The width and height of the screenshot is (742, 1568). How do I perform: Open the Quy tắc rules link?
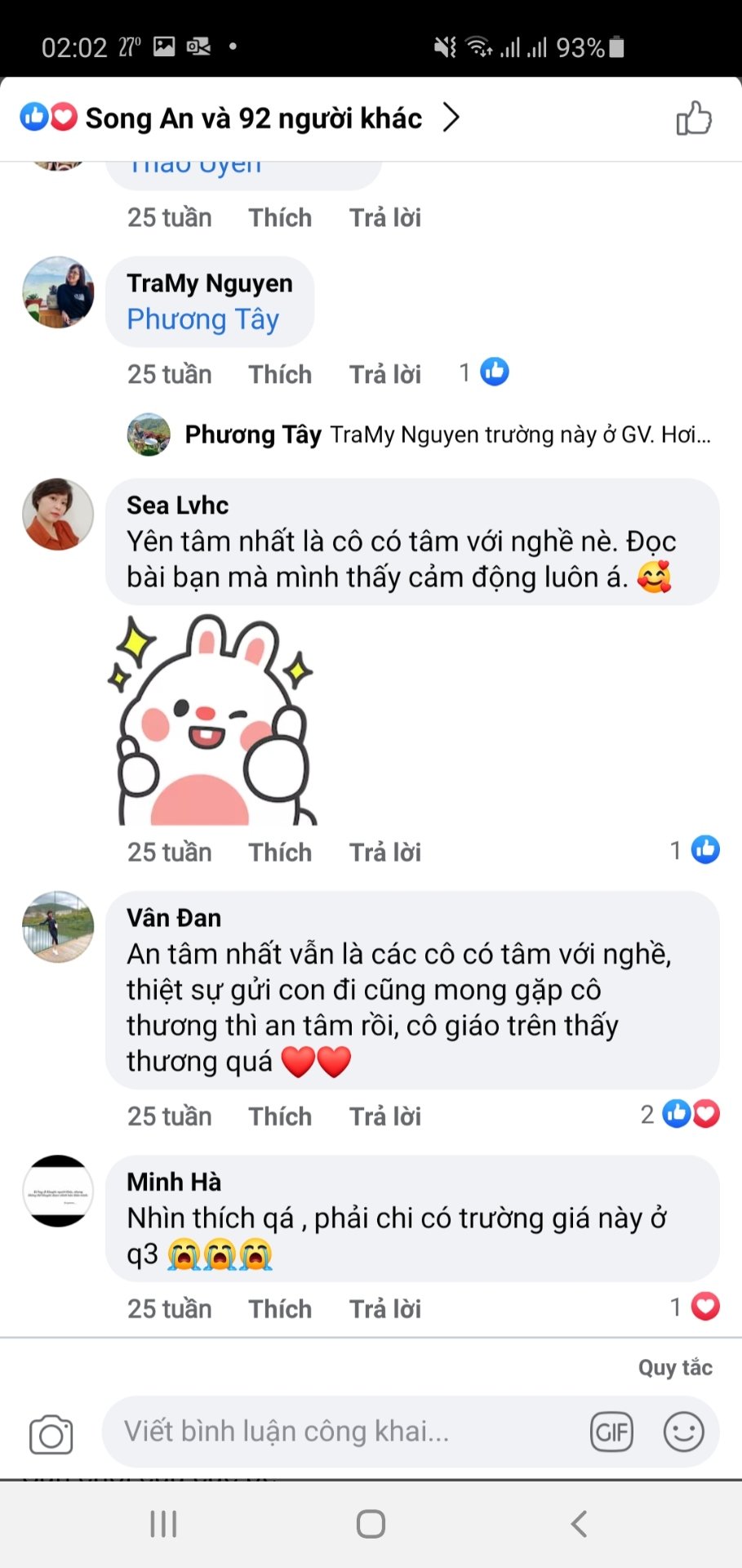click(674, 1368)
